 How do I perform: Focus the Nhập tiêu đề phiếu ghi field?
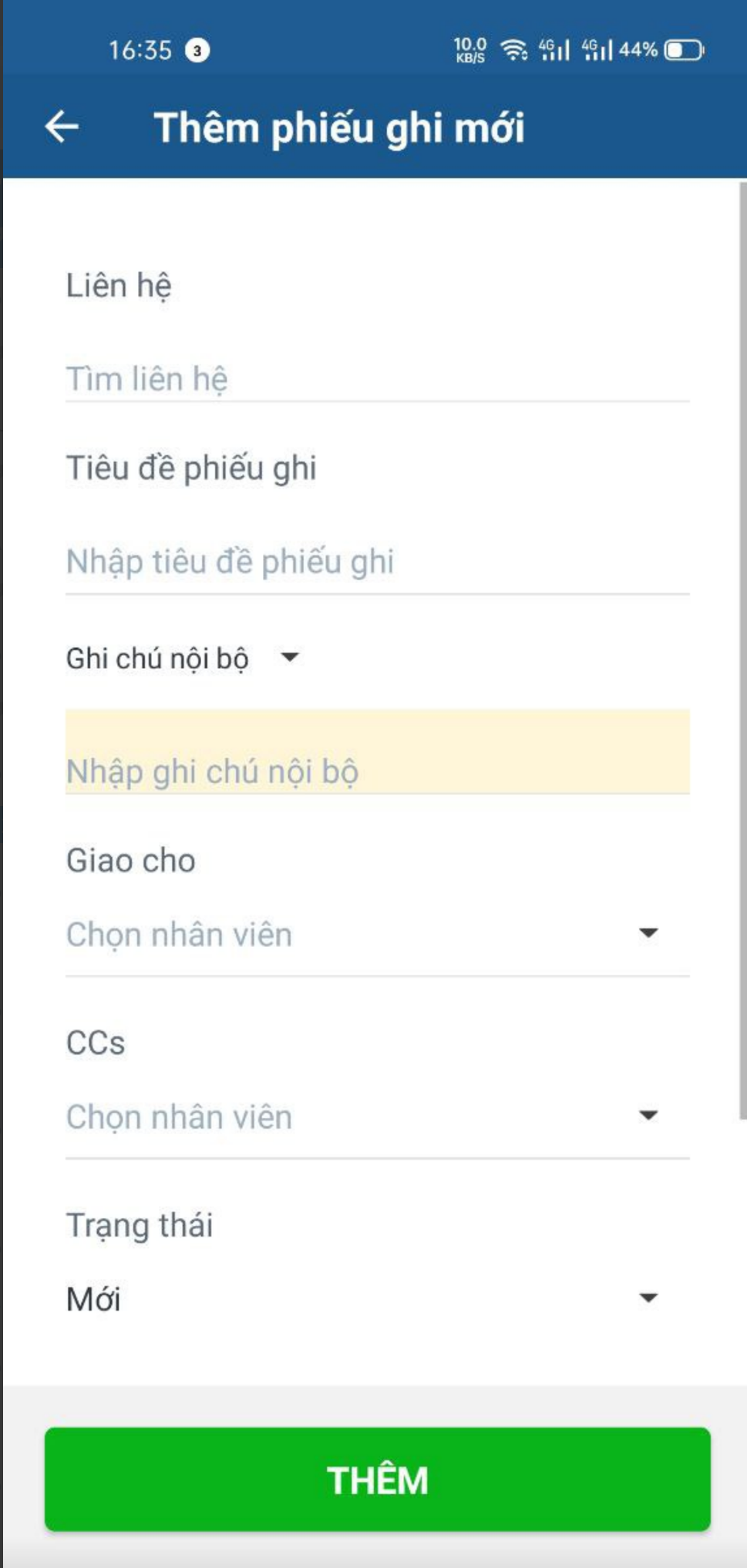376,562
